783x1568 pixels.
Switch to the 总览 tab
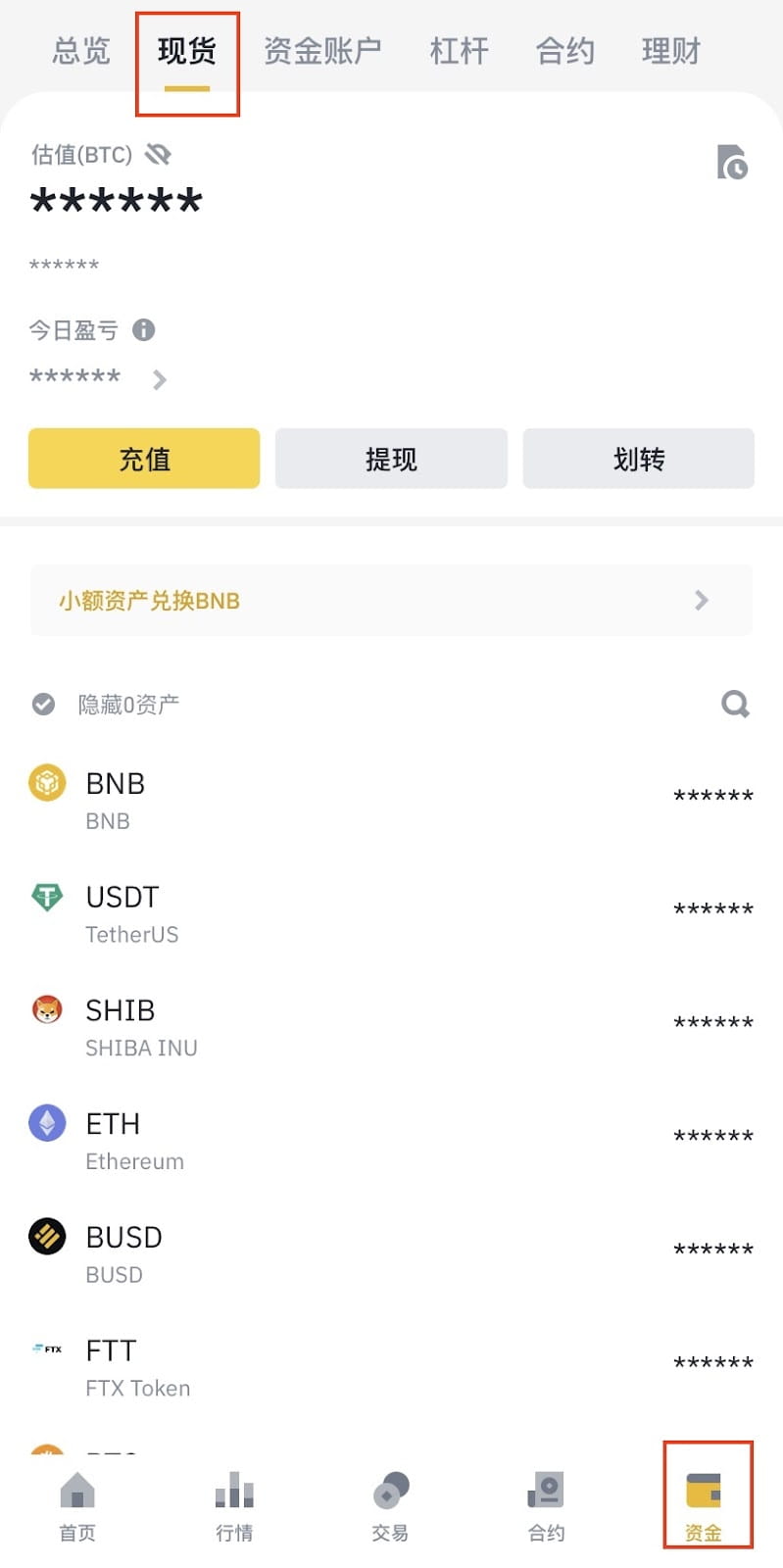click(81, 51)
